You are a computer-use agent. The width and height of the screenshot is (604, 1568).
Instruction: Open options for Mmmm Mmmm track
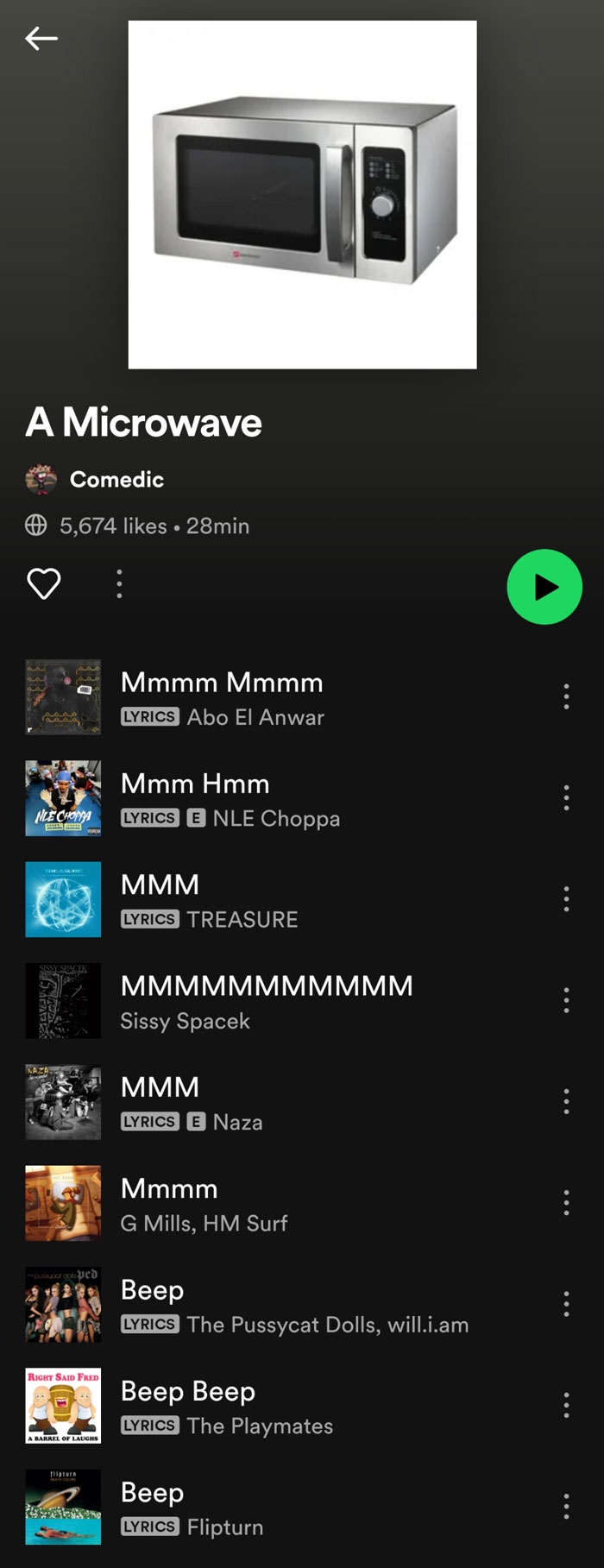(x=566, y=696)
